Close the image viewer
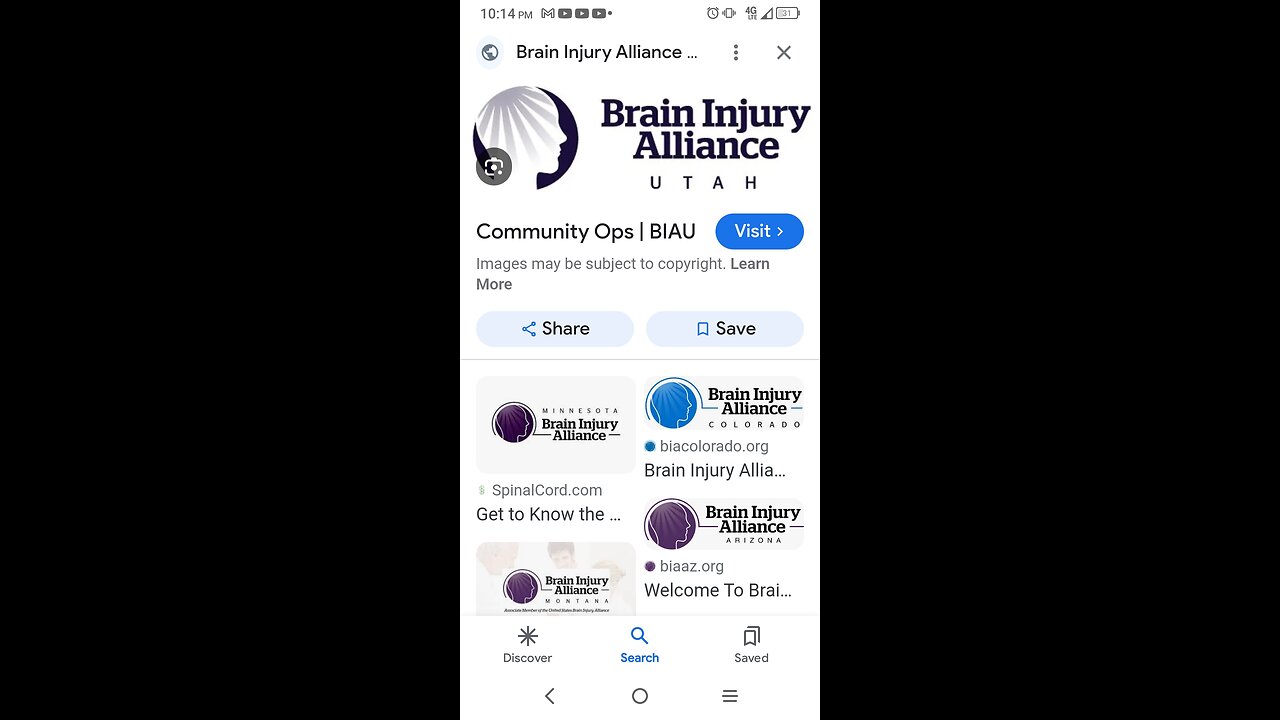 [784, 52]
